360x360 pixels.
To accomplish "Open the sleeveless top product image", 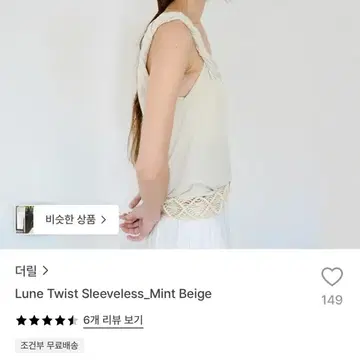I will pyautogui.click(x=180, y=124).
